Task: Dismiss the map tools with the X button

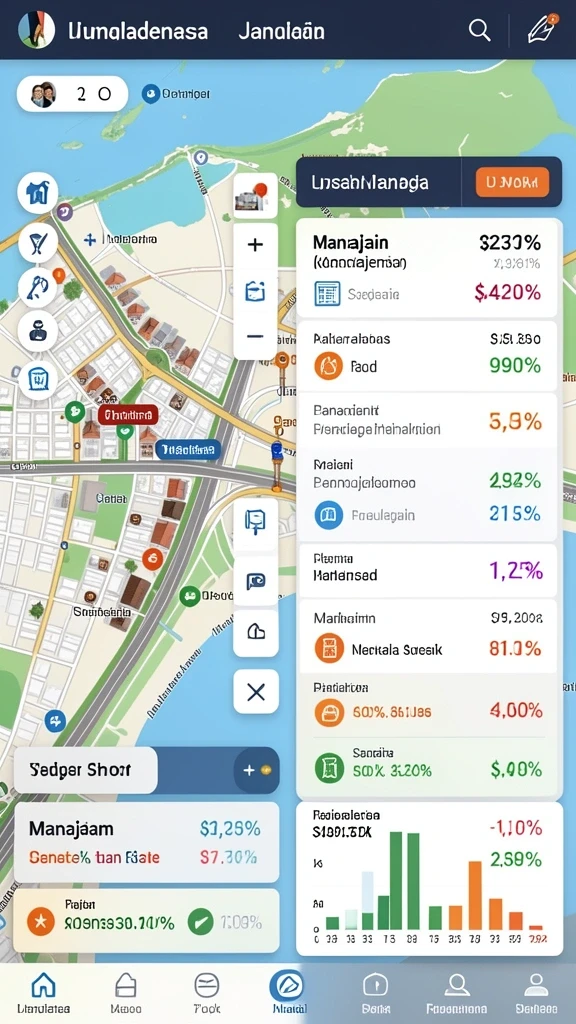Action: tap(256, 692)
